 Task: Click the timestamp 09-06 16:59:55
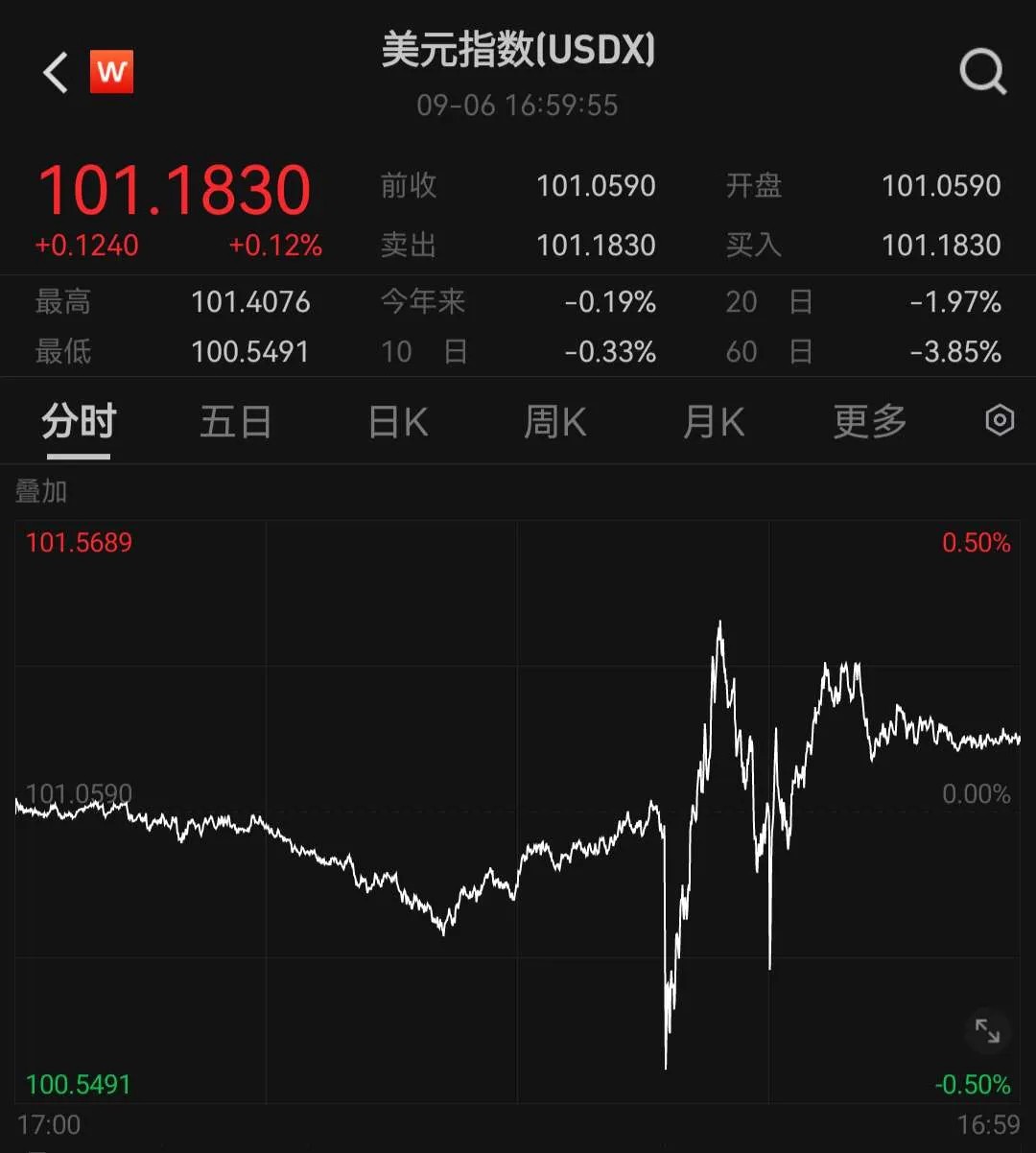(x=518, y=106)
